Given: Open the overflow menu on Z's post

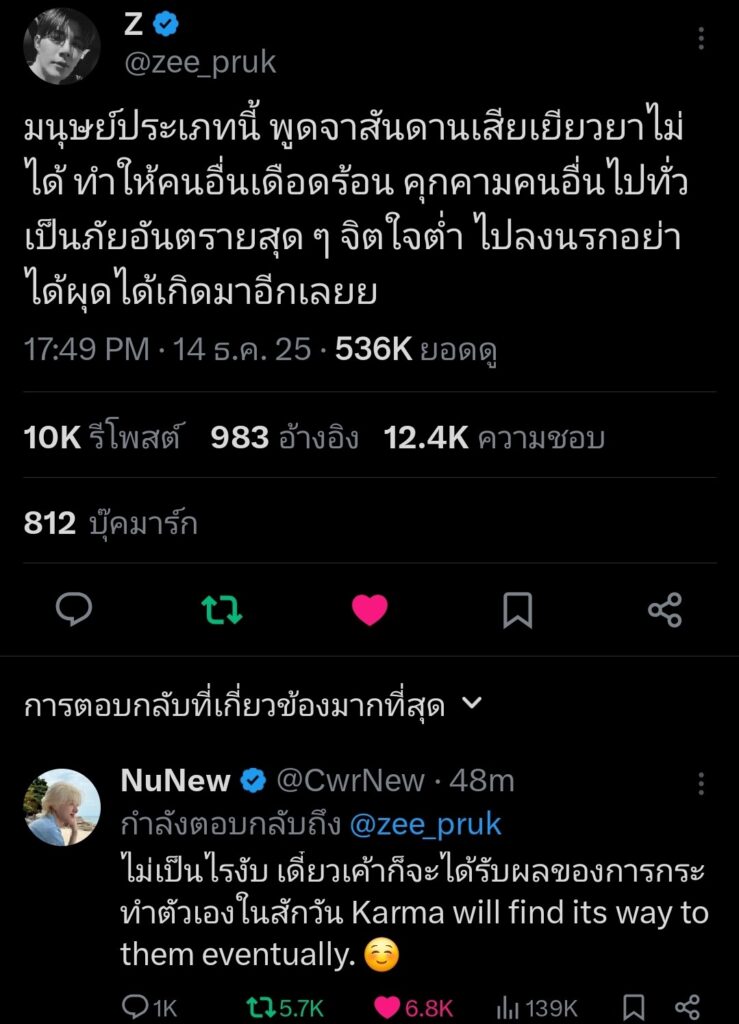Looking at the screenshot, I should (x=701, y=38).
